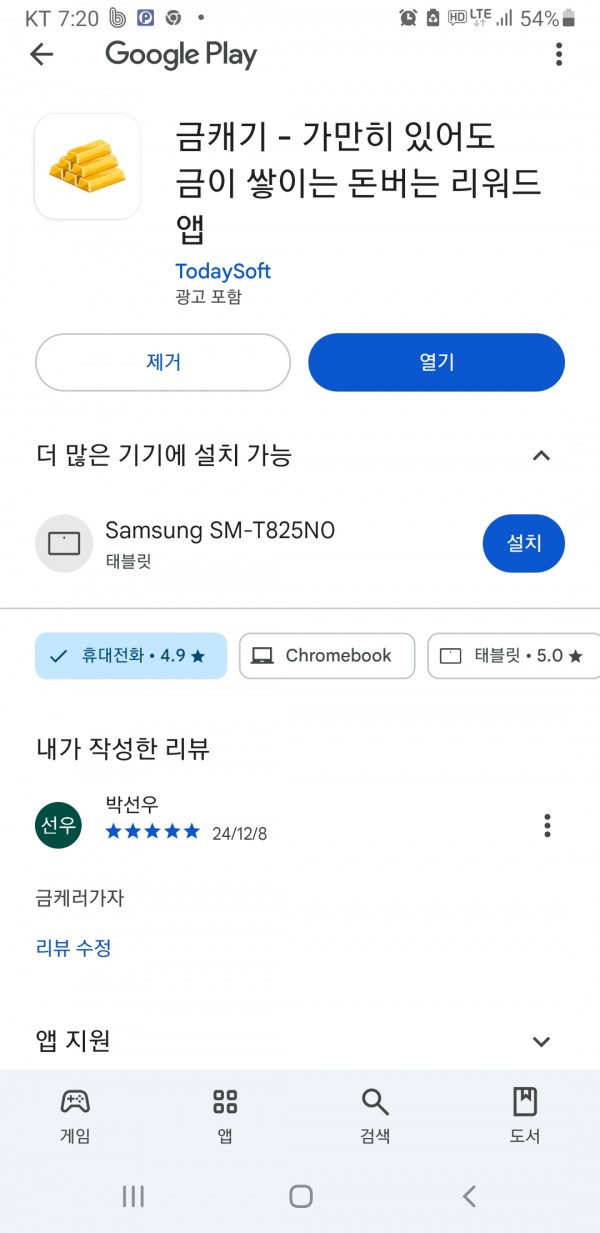Collapse the 더 많은 기기에 설치 가능 section

click(x=541, y=456)
